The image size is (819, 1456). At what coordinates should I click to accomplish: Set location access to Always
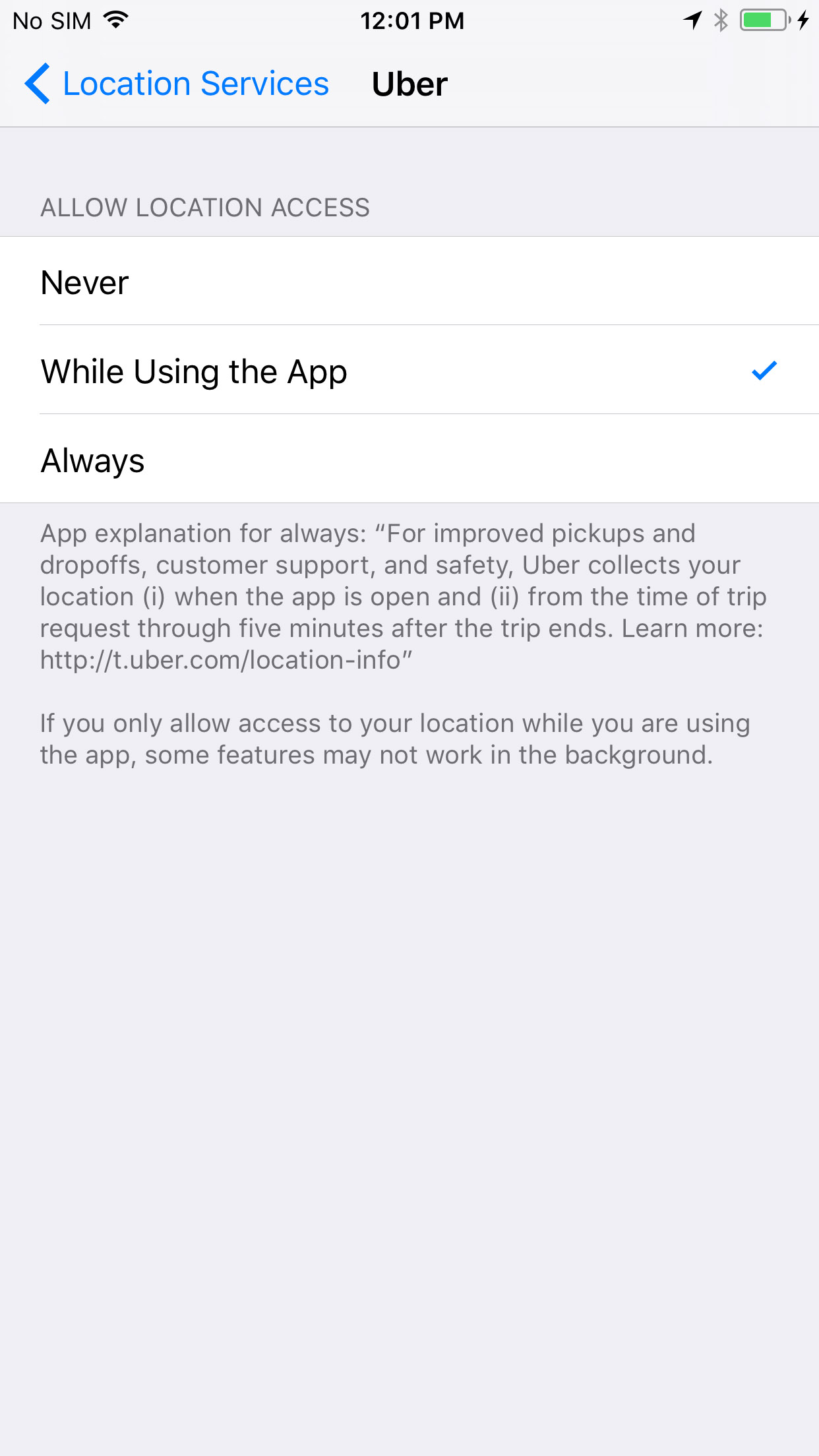pos(409,460)
